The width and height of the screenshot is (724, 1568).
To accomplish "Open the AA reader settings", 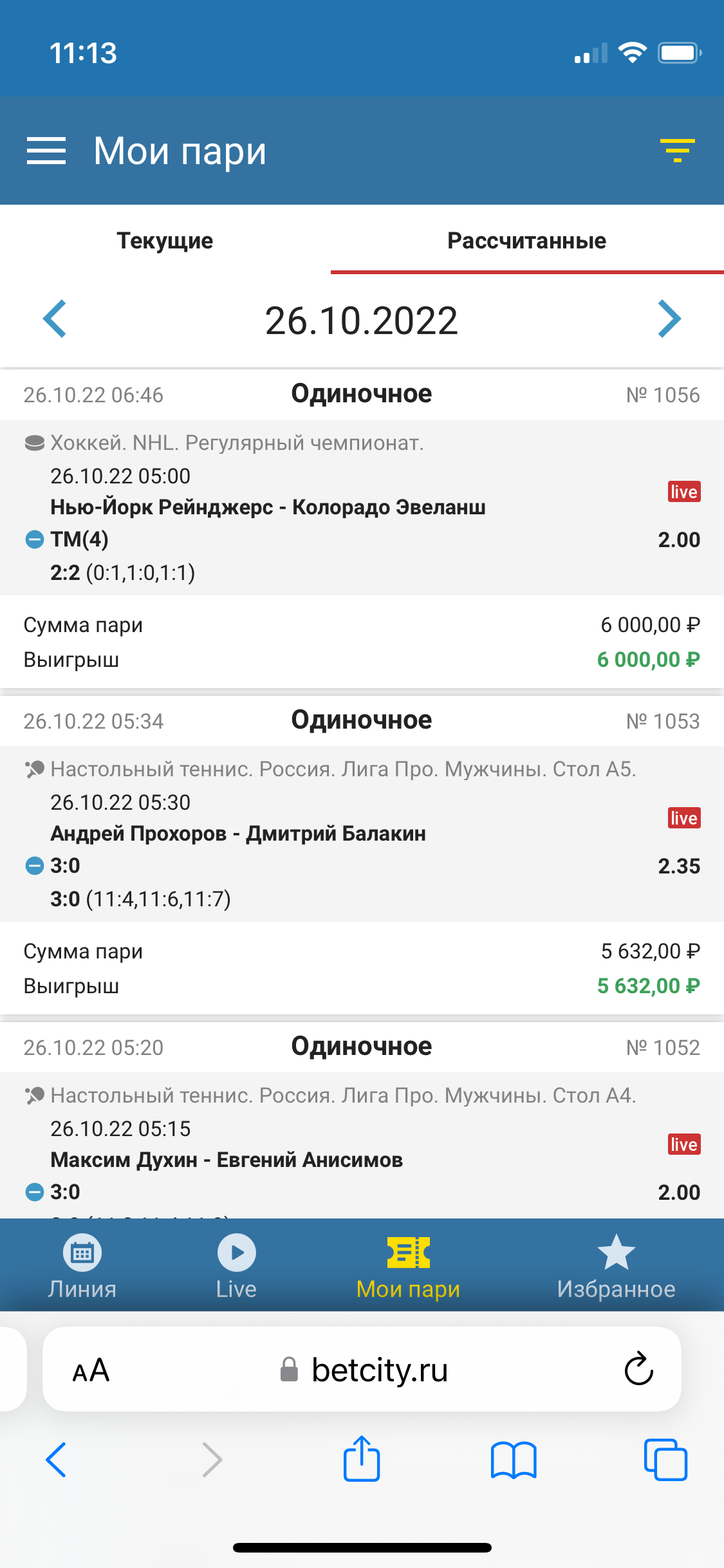I will (x=91, y=1370).
